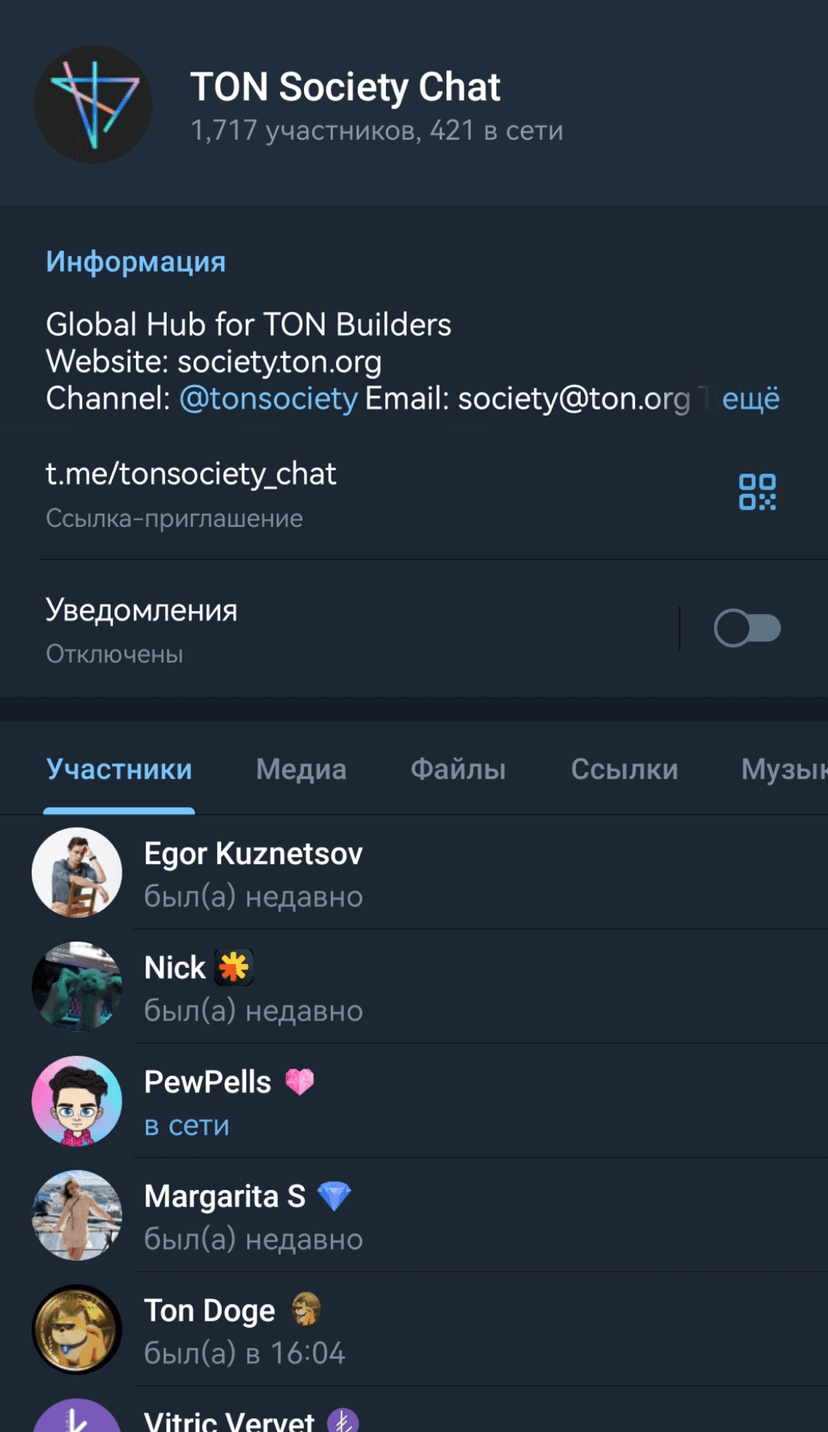Switch to the Файлы tab

458,769
